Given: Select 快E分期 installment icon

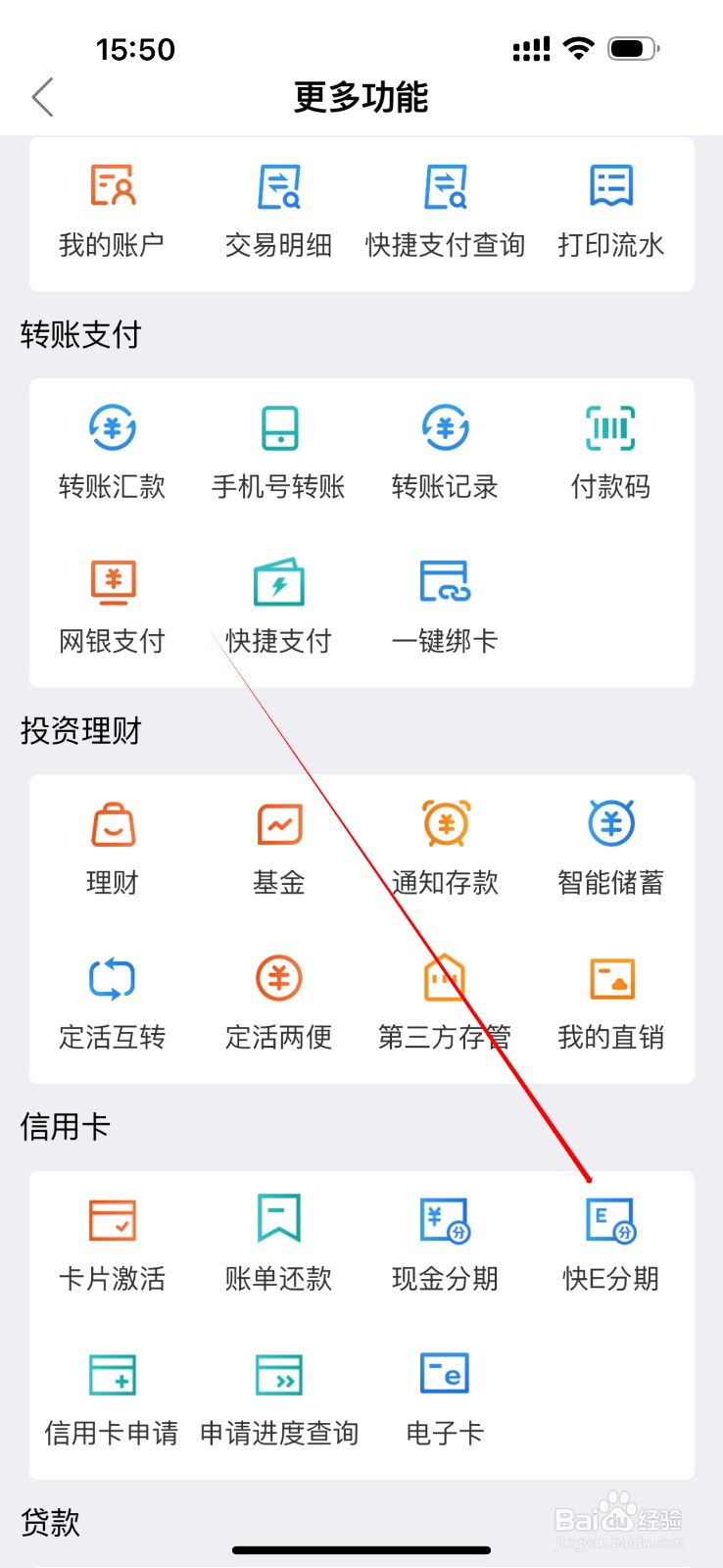Looking at the screenshot, I should [x=610, y=1243].
